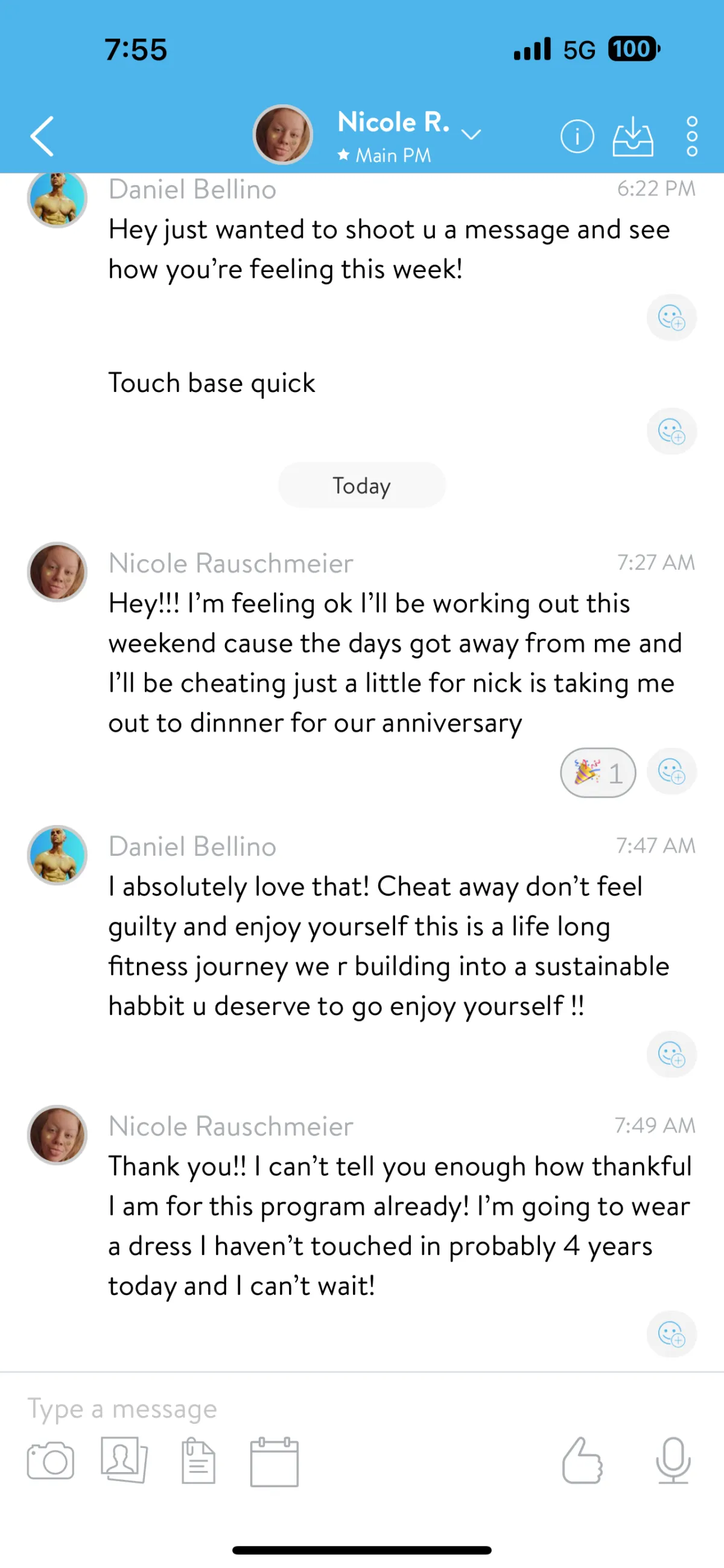Viewport: 724px width, 1568px height.
Task: React to Daniel's "Cheat away" message
Action: point(672,1054)
